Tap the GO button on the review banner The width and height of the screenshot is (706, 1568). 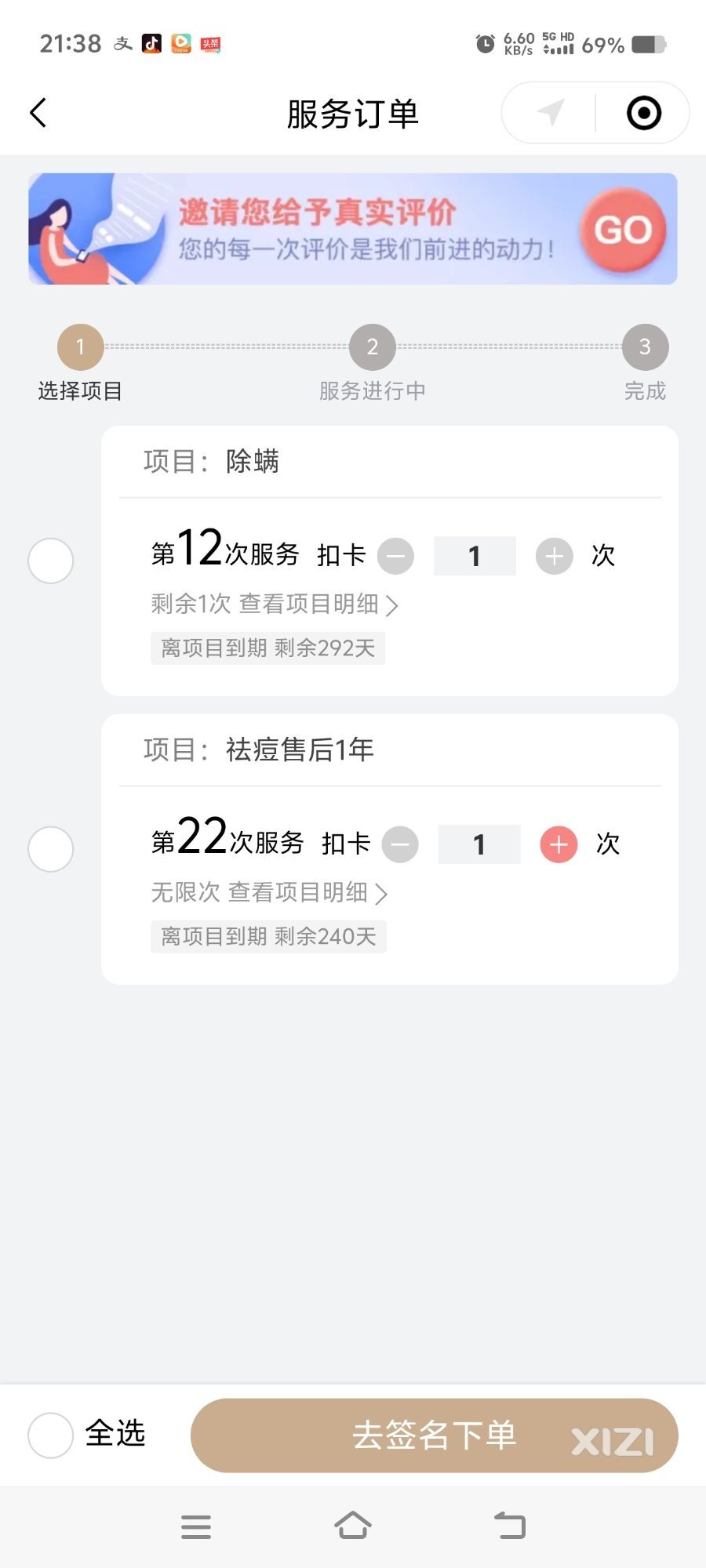623,230
